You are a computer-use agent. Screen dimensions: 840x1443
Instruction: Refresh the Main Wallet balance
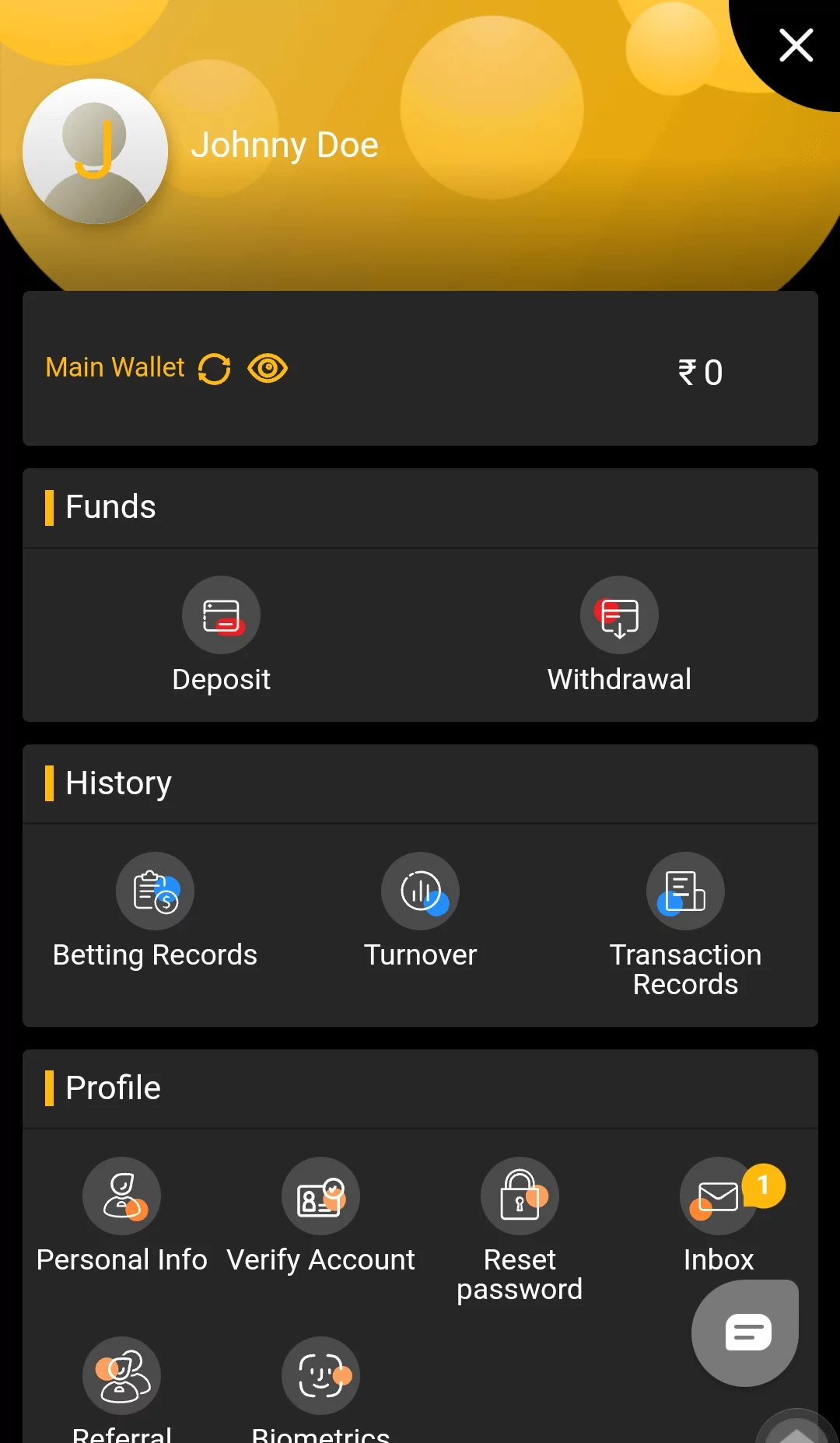[x=214, y=368]
